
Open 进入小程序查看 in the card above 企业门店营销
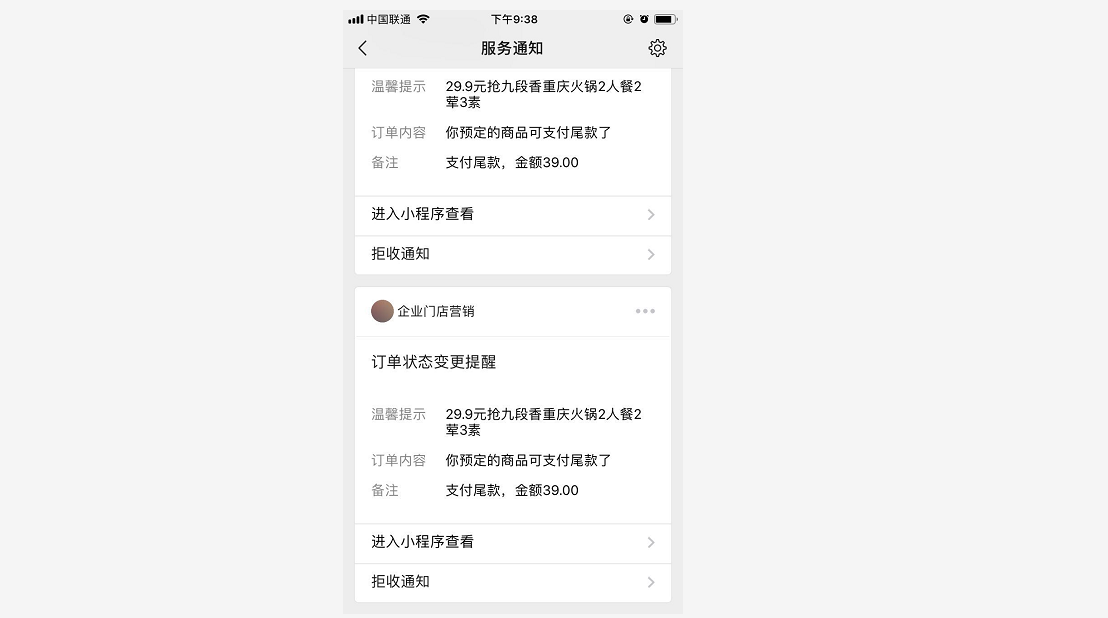tap(512, 214)
